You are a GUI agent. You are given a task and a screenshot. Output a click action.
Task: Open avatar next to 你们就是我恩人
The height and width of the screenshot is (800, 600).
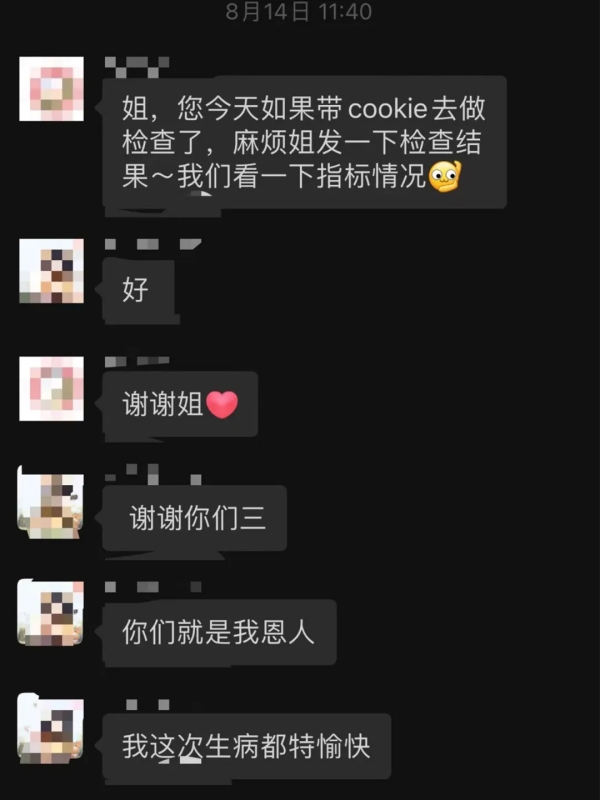pos(51,612)
